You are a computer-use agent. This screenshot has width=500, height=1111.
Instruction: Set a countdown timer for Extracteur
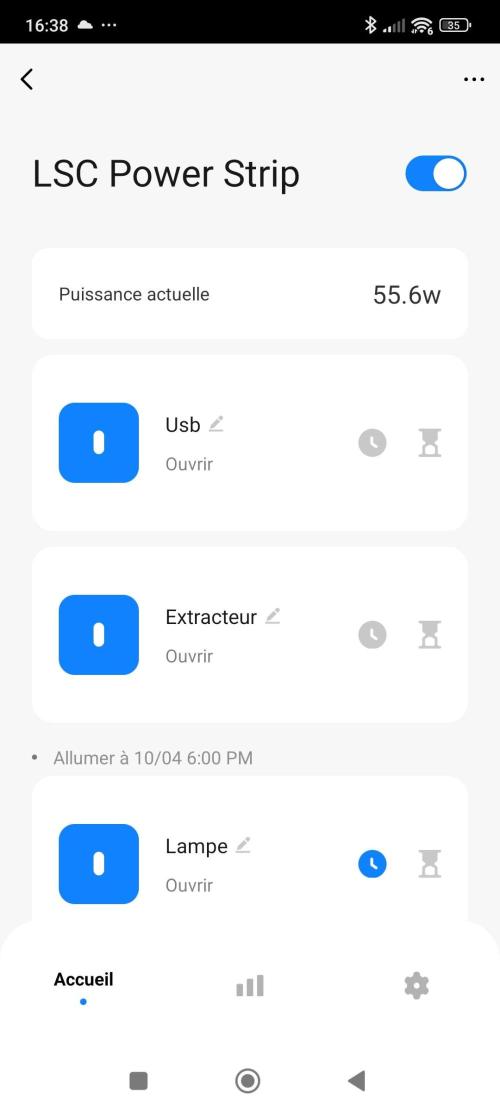point(430,635)
